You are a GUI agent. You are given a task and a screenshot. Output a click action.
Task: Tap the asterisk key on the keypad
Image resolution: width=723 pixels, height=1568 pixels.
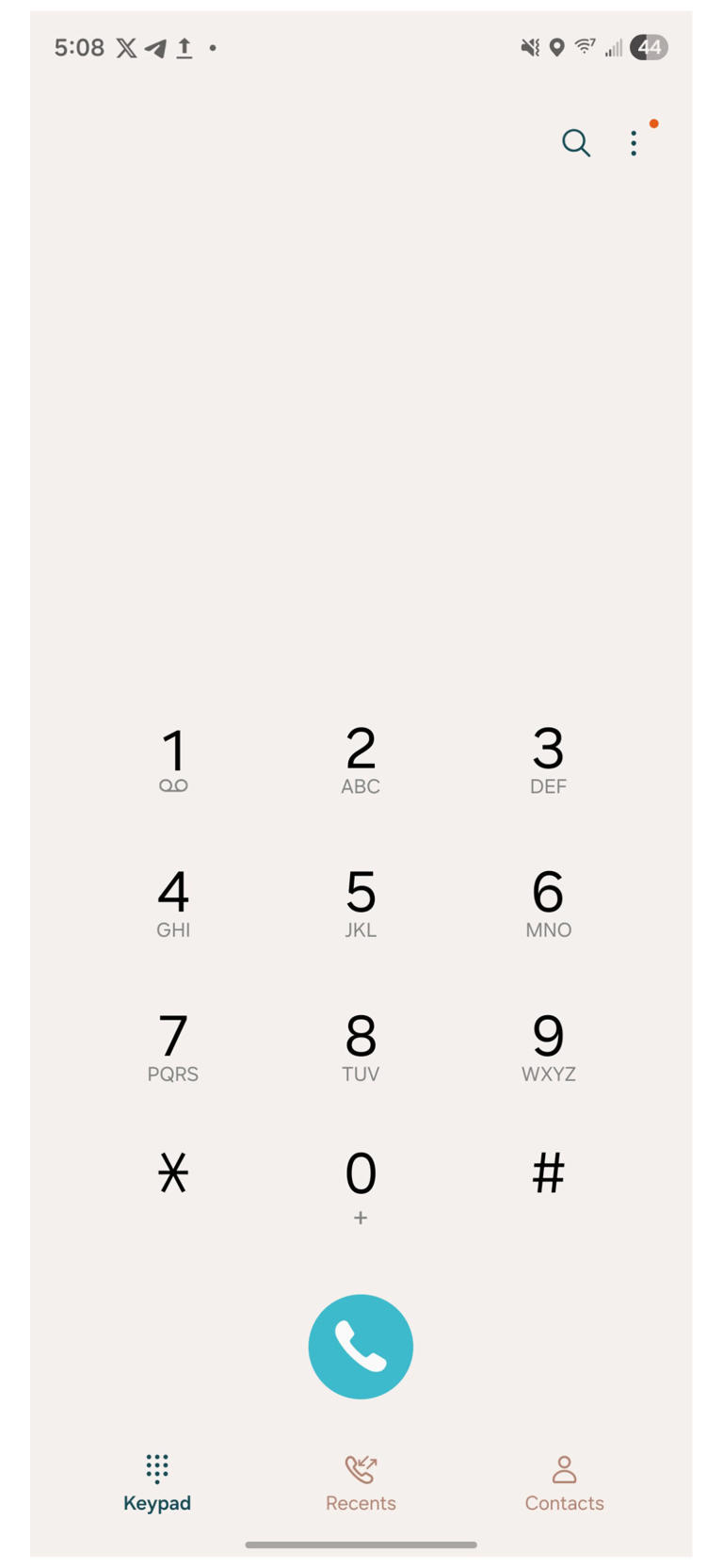pyautogui.click(x=173, y=1172)
